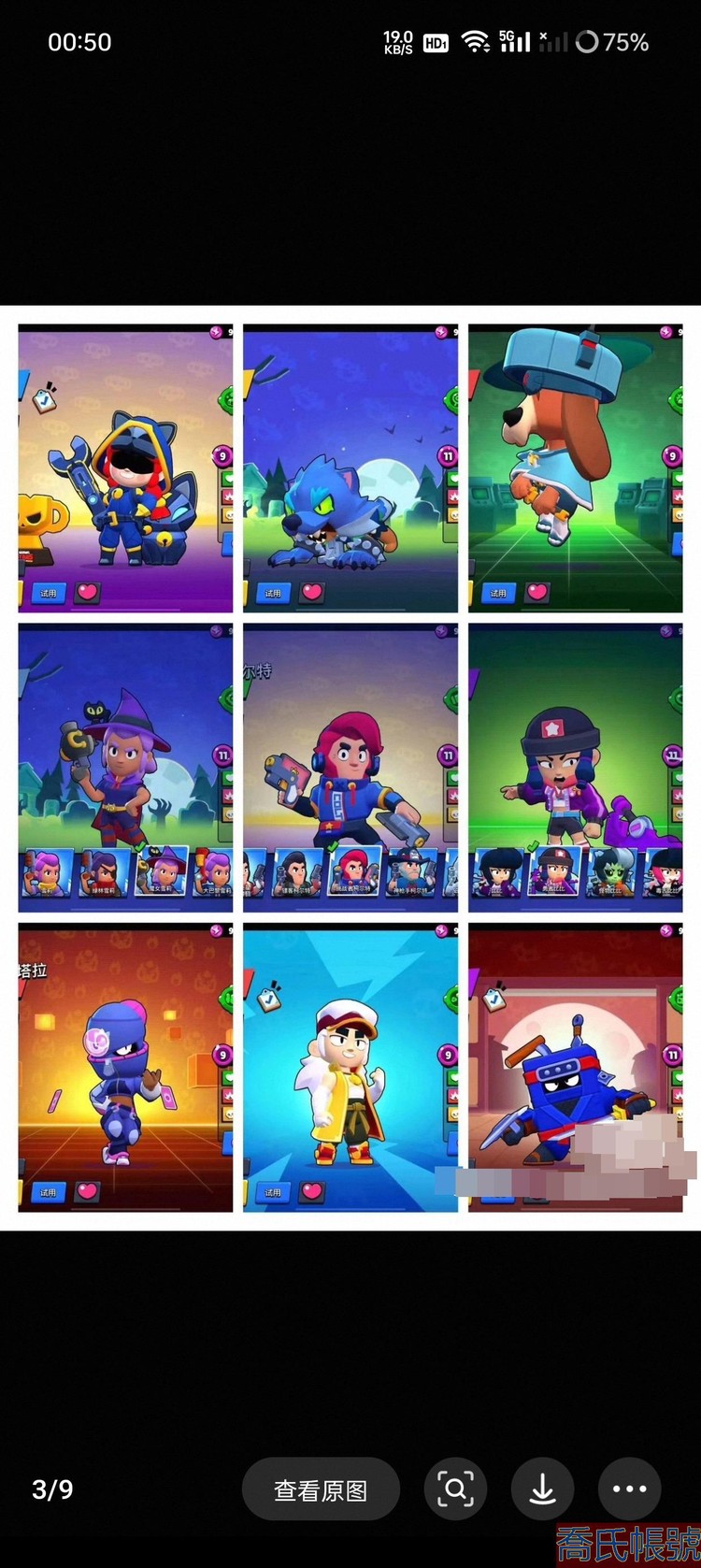Tap 查看原图 to view original image
This screenshot has width=701, height=1568.
pos(321,1489)
